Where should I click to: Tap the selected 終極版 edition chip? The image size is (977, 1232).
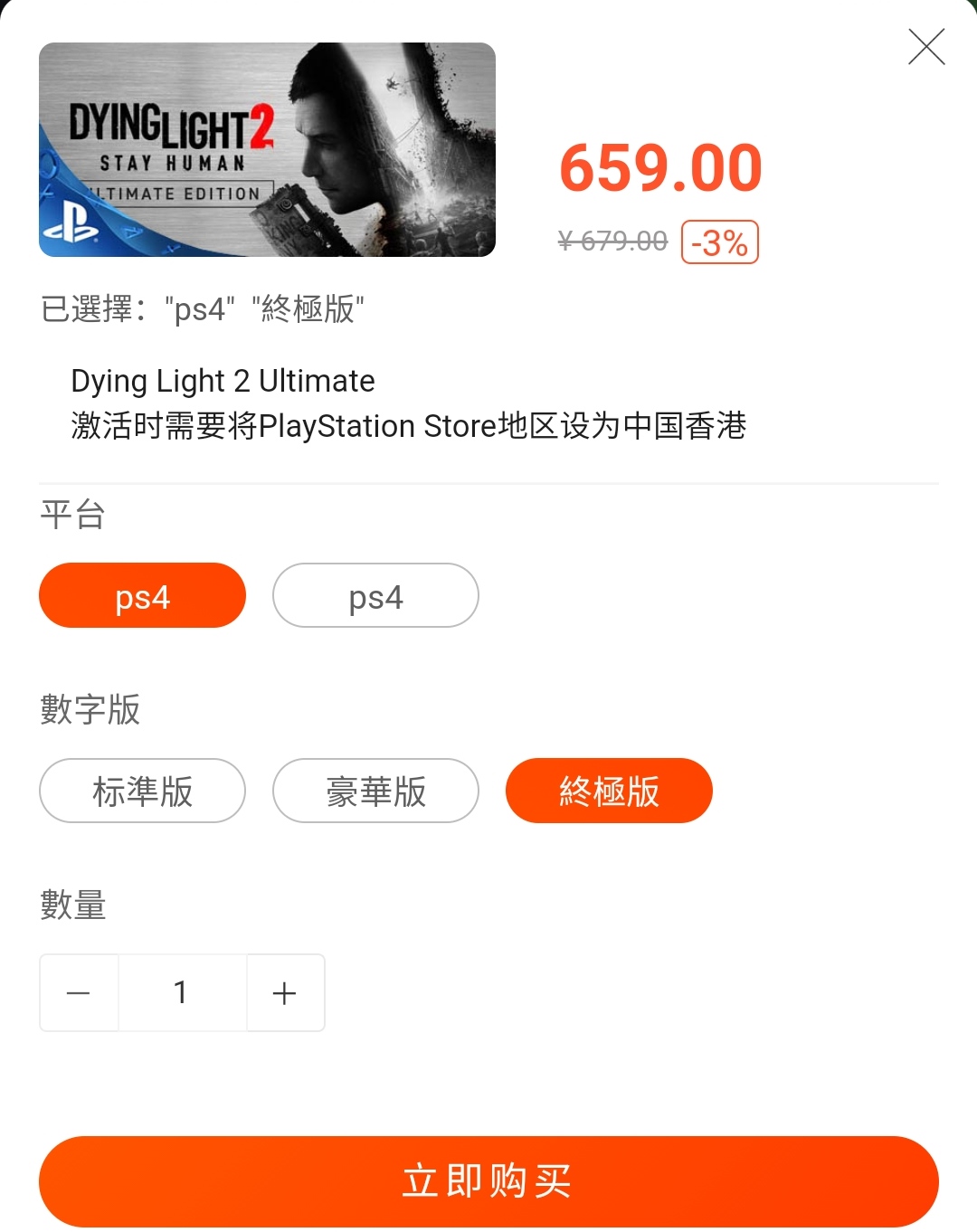click(x=609, y=791)
